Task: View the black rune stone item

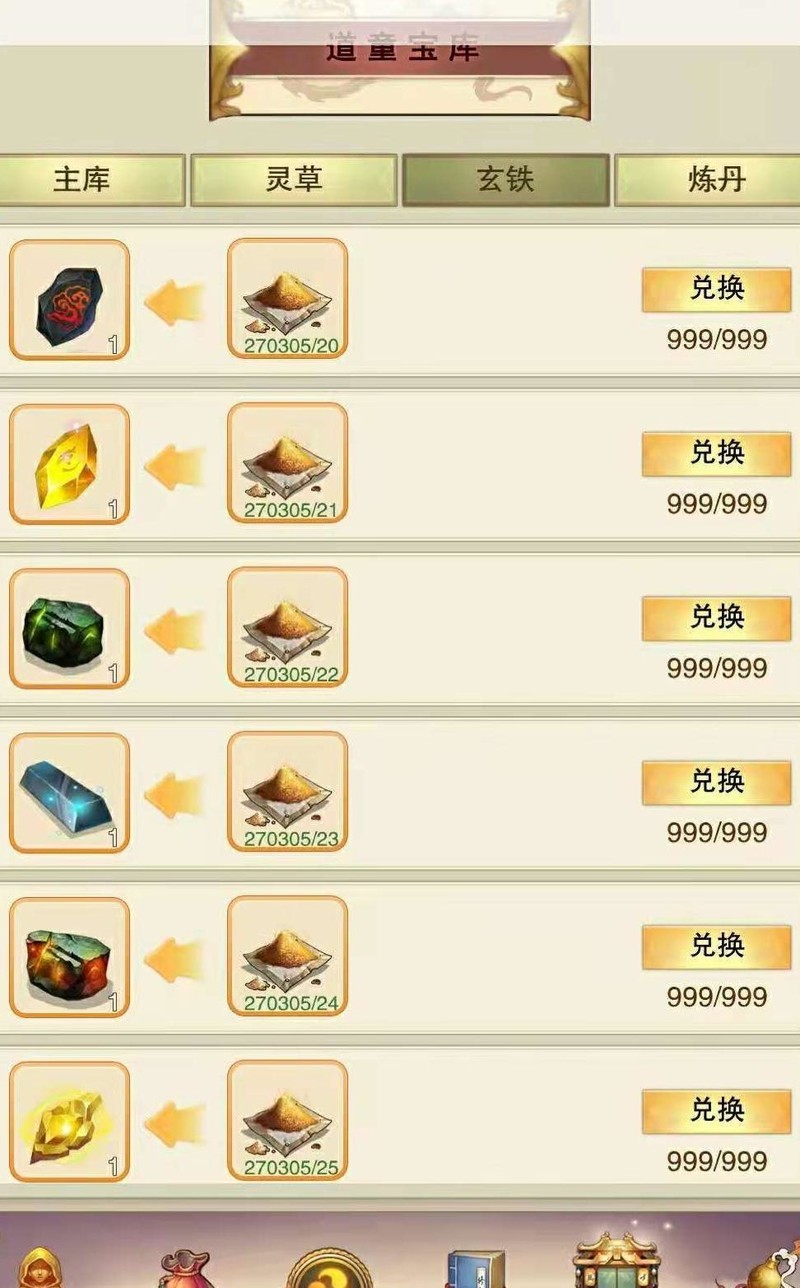Action: pos(69,299)
